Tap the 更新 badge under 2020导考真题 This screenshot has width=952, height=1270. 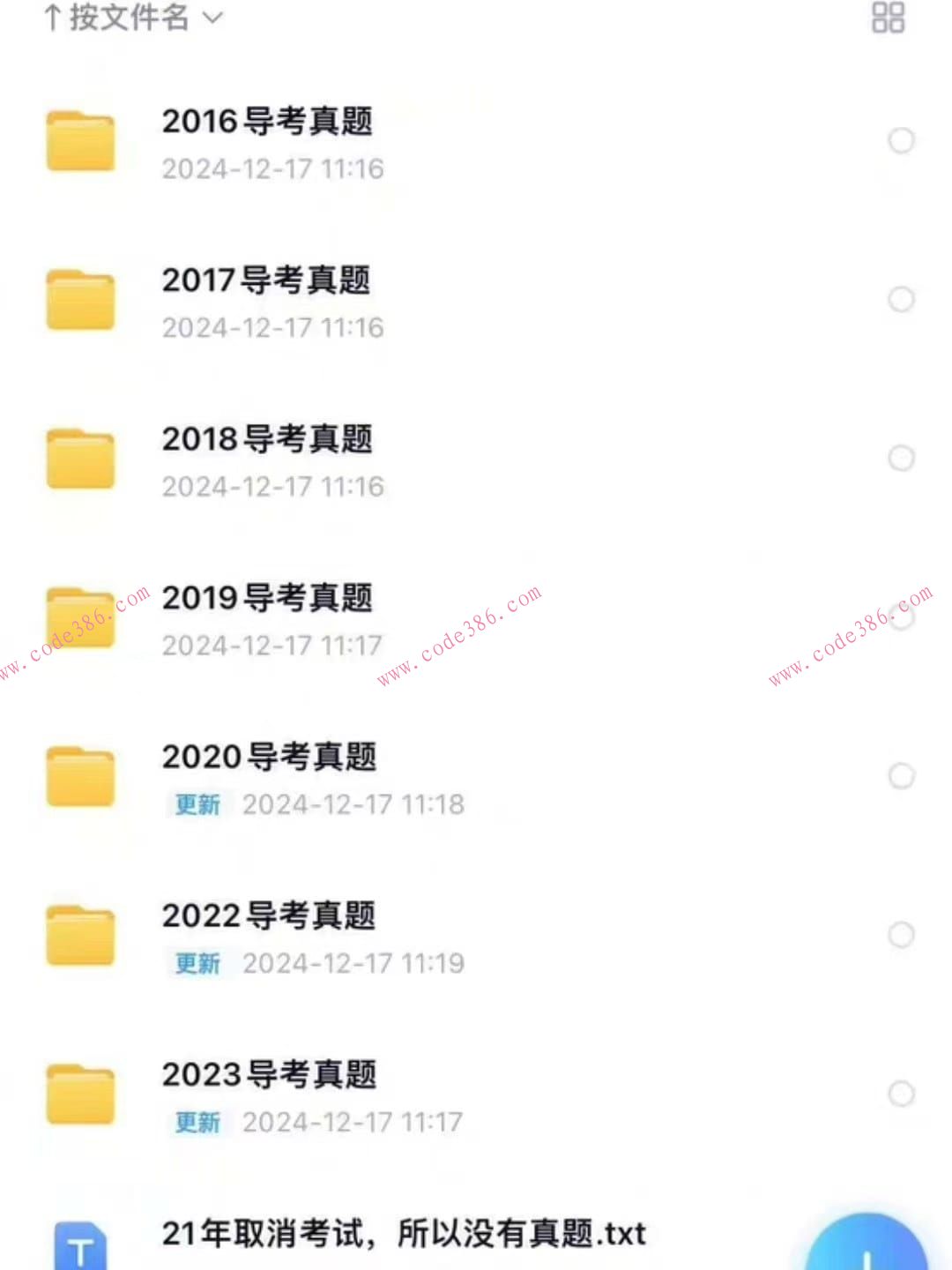[x=197, y=805]
